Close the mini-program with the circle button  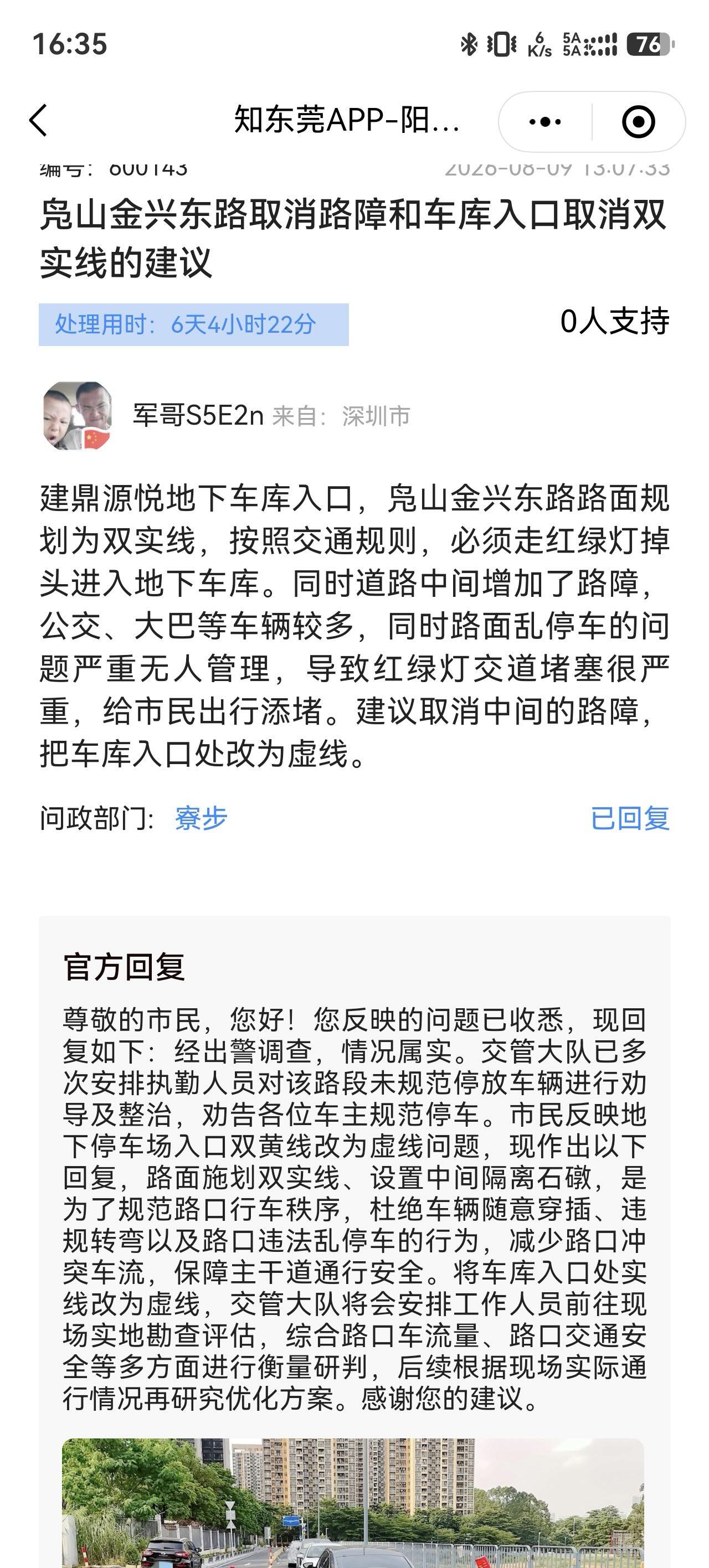point(638,122)
